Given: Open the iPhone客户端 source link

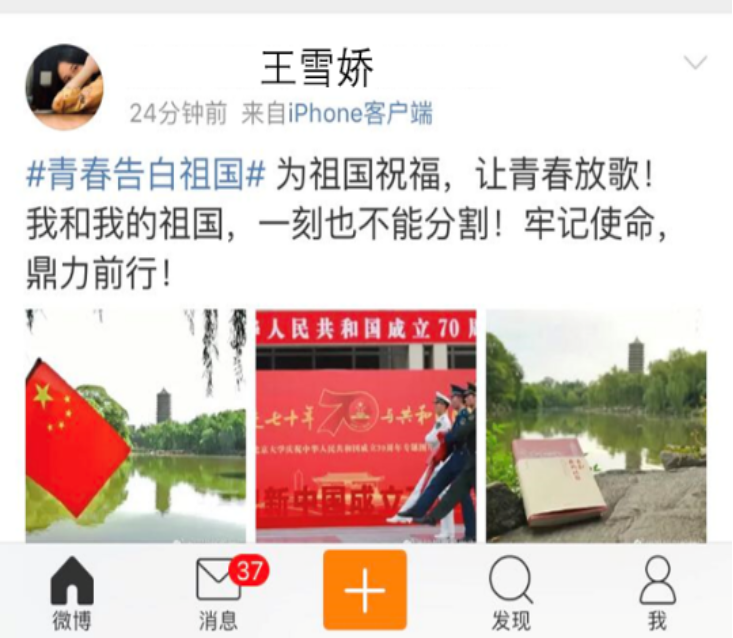Looking at the screenshot, I should click(x=361, y=114).
